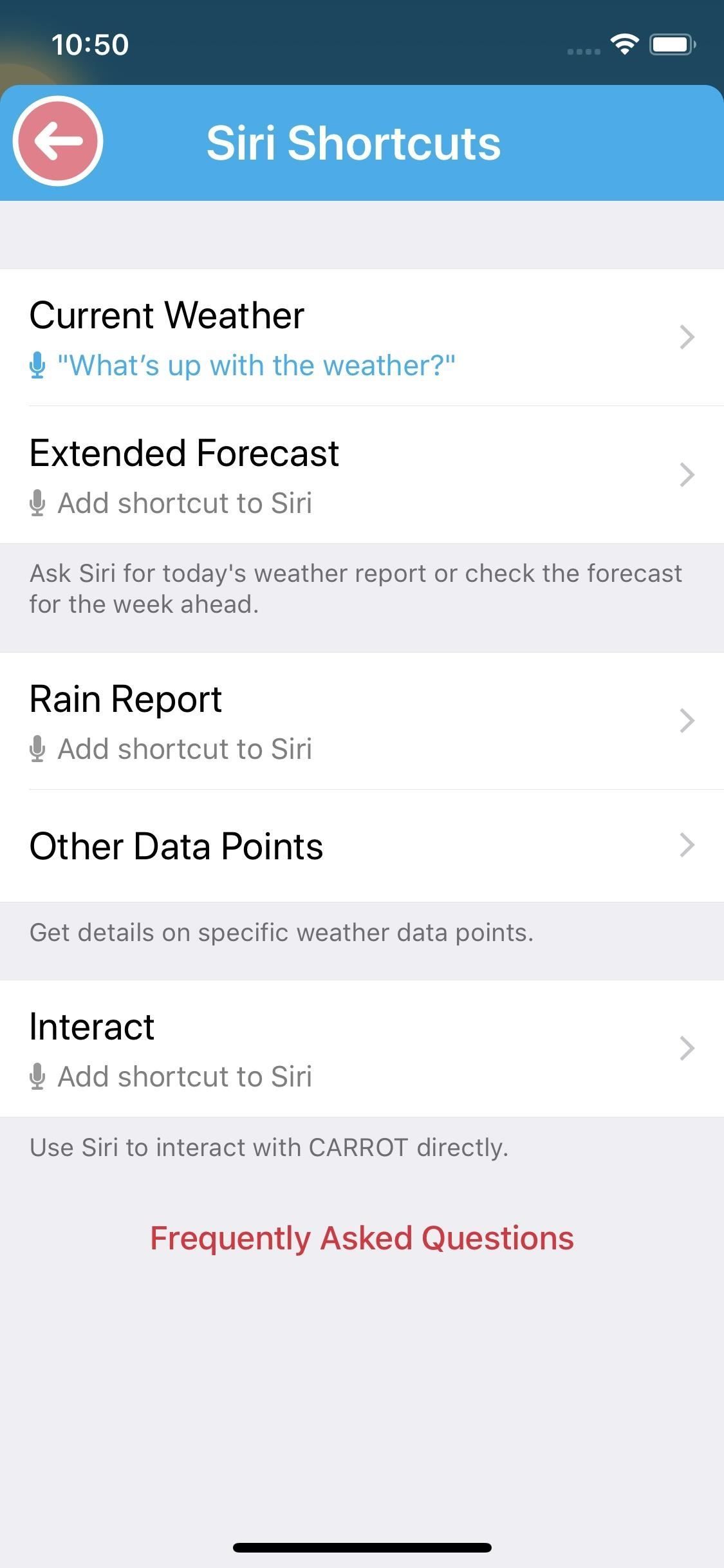Expand the Interact row chevron
Screen dimensions: 724x1568
688,1049
